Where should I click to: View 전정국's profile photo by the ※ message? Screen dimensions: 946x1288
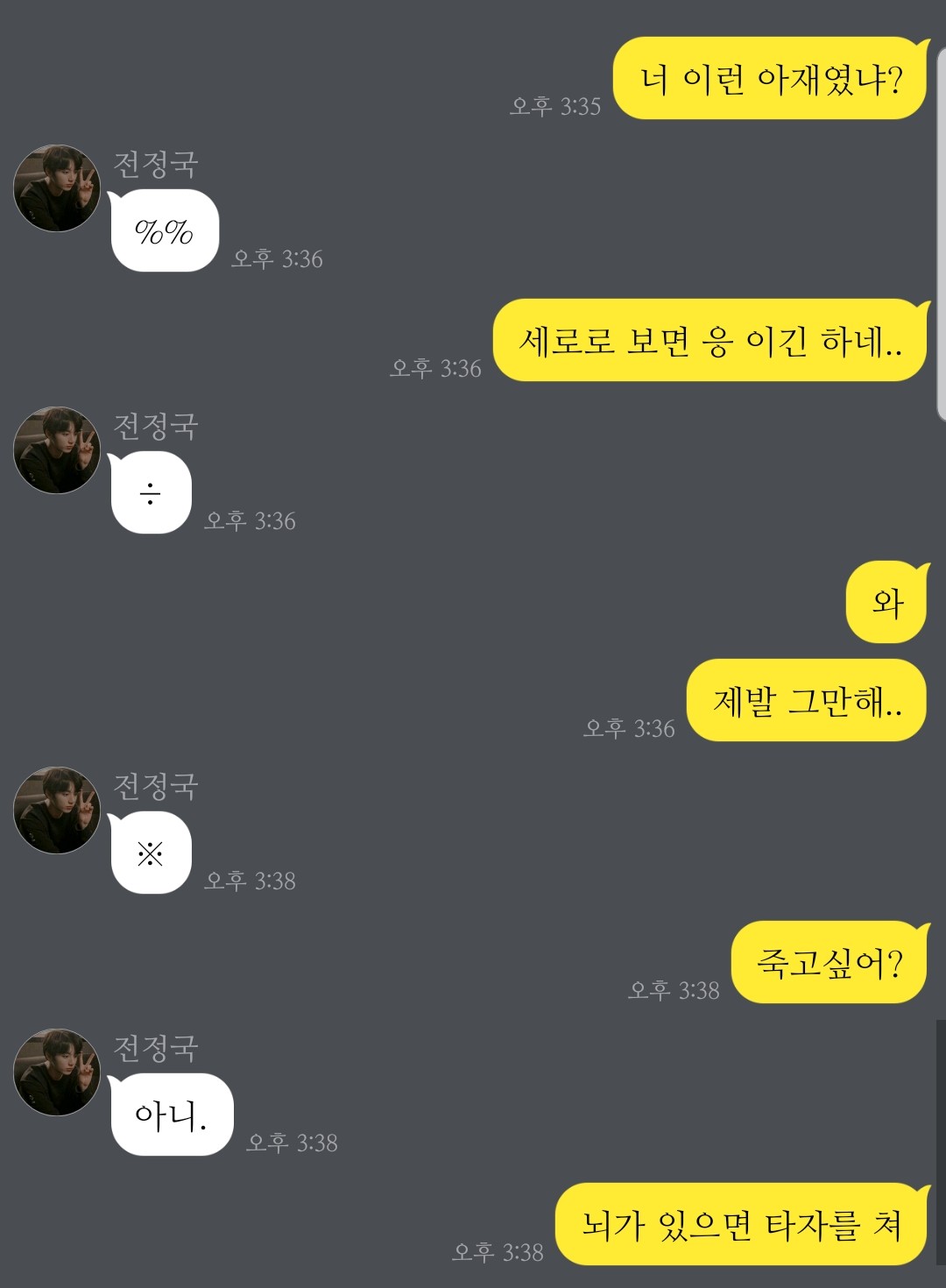[57, 810]
